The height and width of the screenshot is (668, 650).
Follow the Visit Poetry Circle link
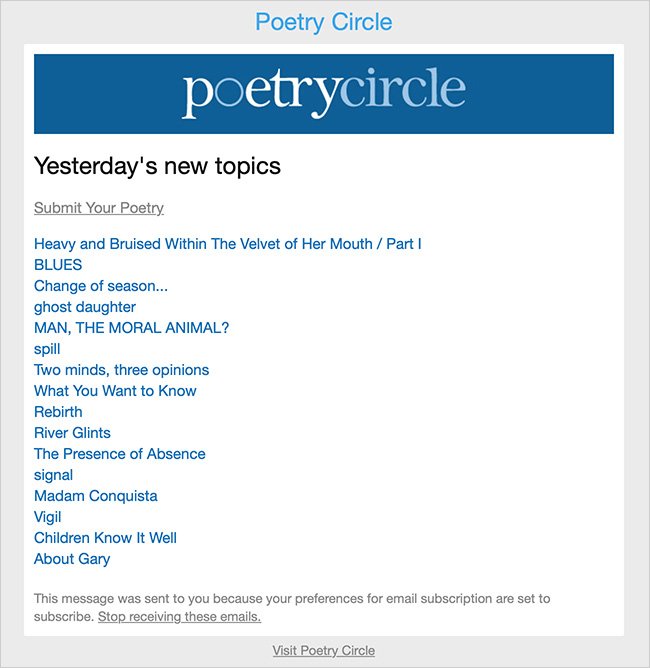[324, 651]
